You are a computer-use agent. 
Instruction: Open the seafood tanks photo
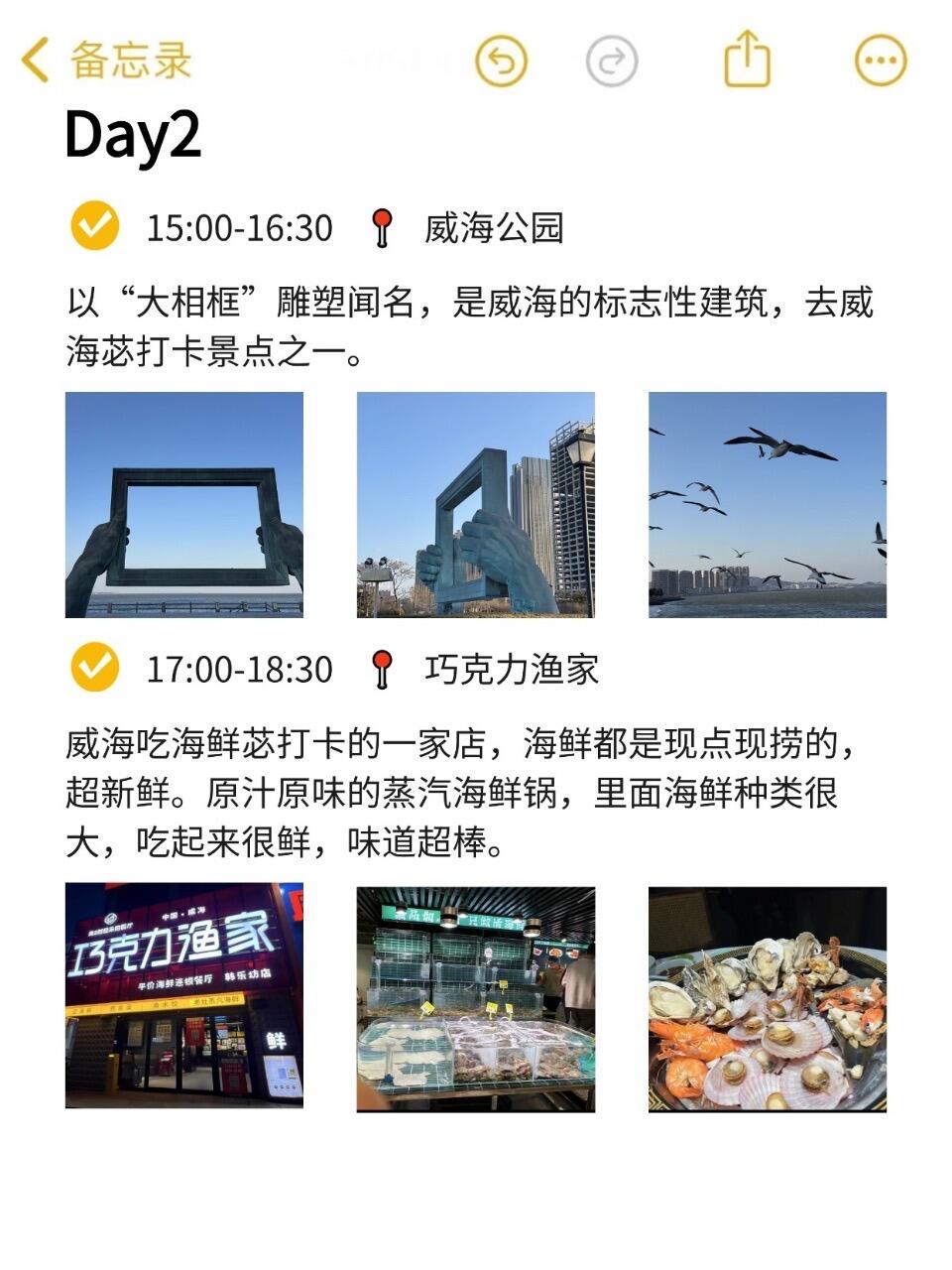[x=476, y=998]
